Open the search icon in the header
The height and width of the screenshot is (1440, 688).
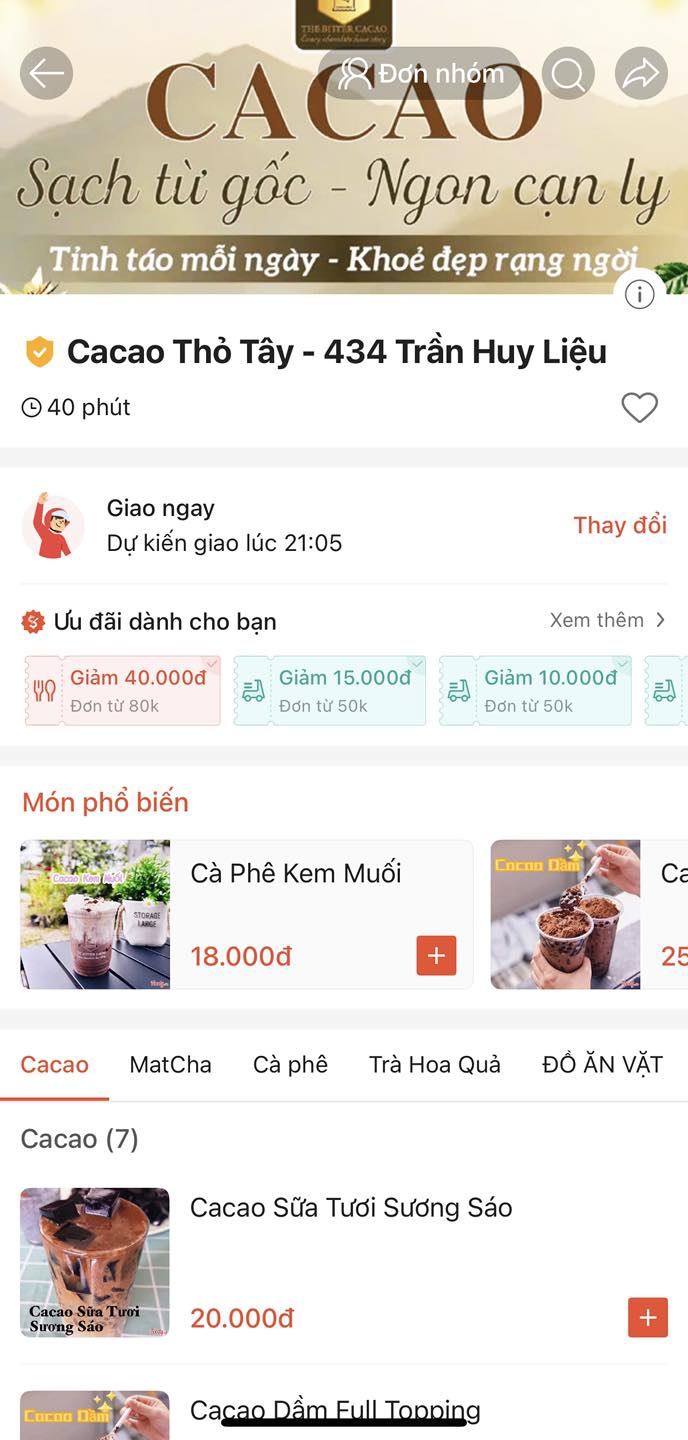[568, 73]
